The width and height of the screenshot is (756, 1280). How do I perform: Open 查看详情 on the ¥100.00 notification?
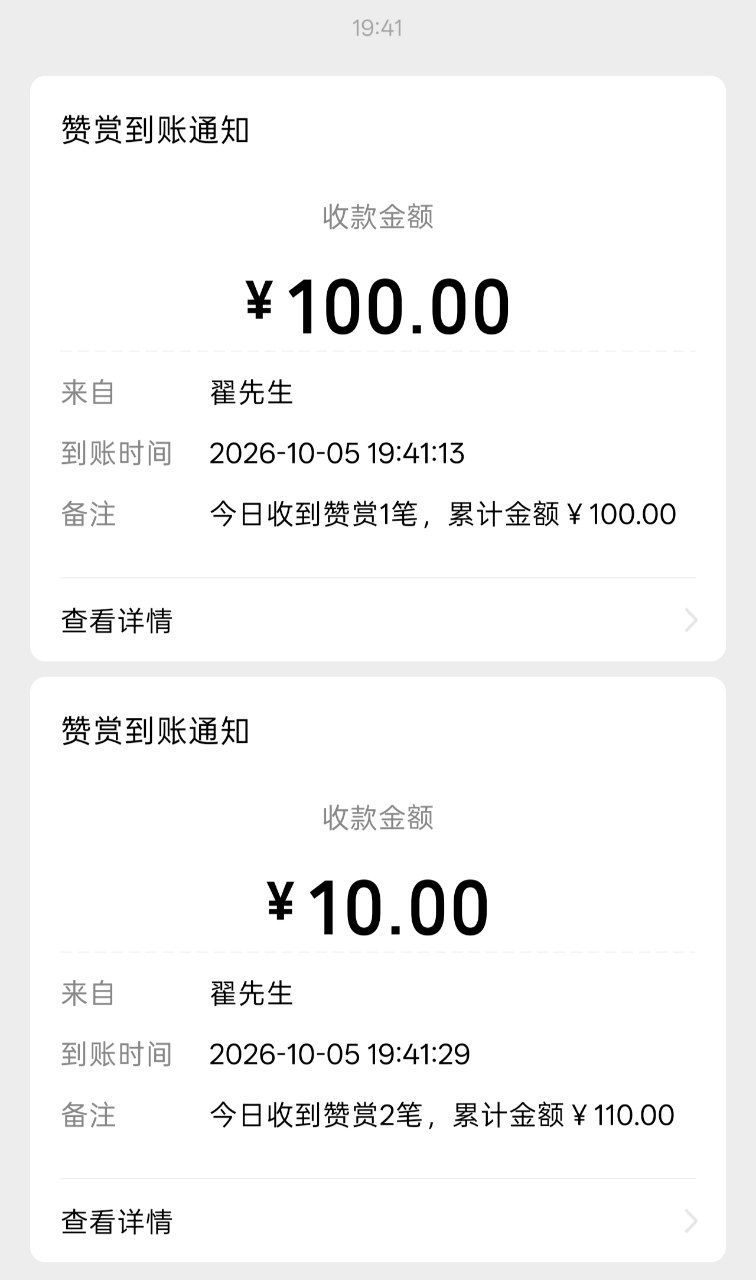tap(378, 620)
